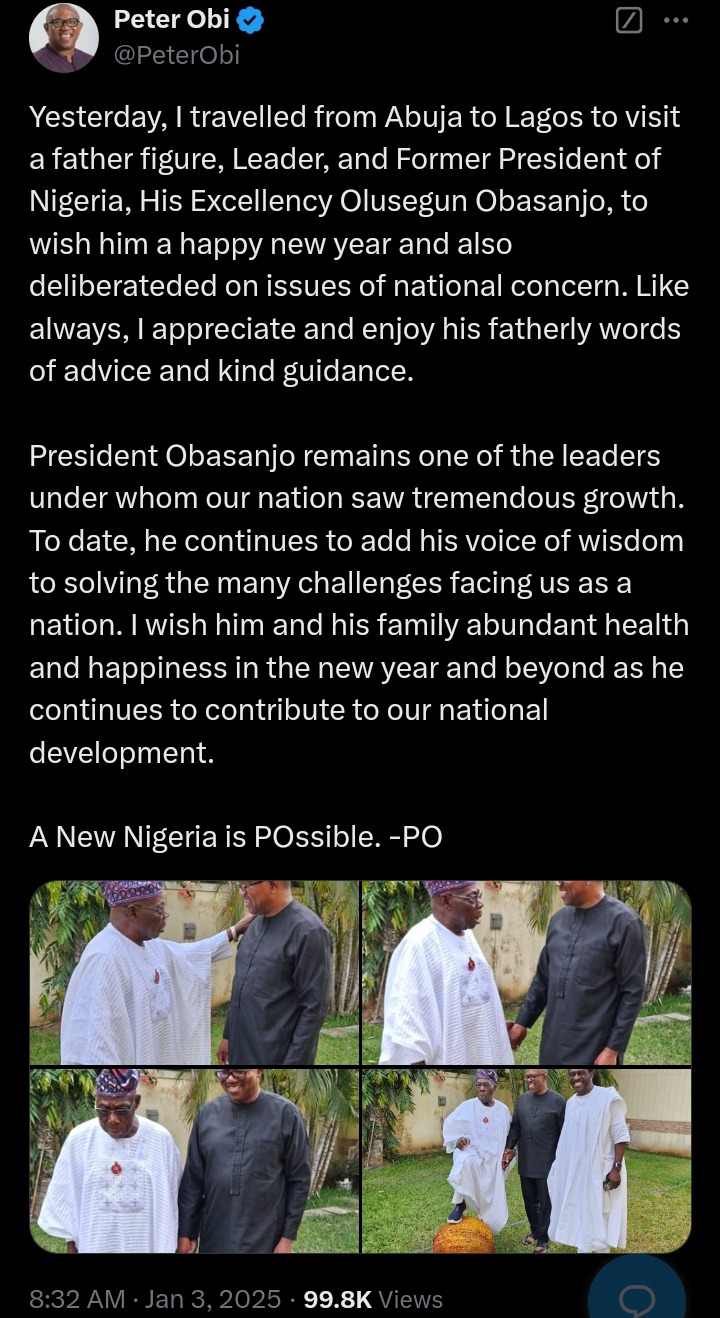Viewport: 720px width, 1318px height.
Task: Open the photo with three men on lawn
Action: tap(526, 1160)
